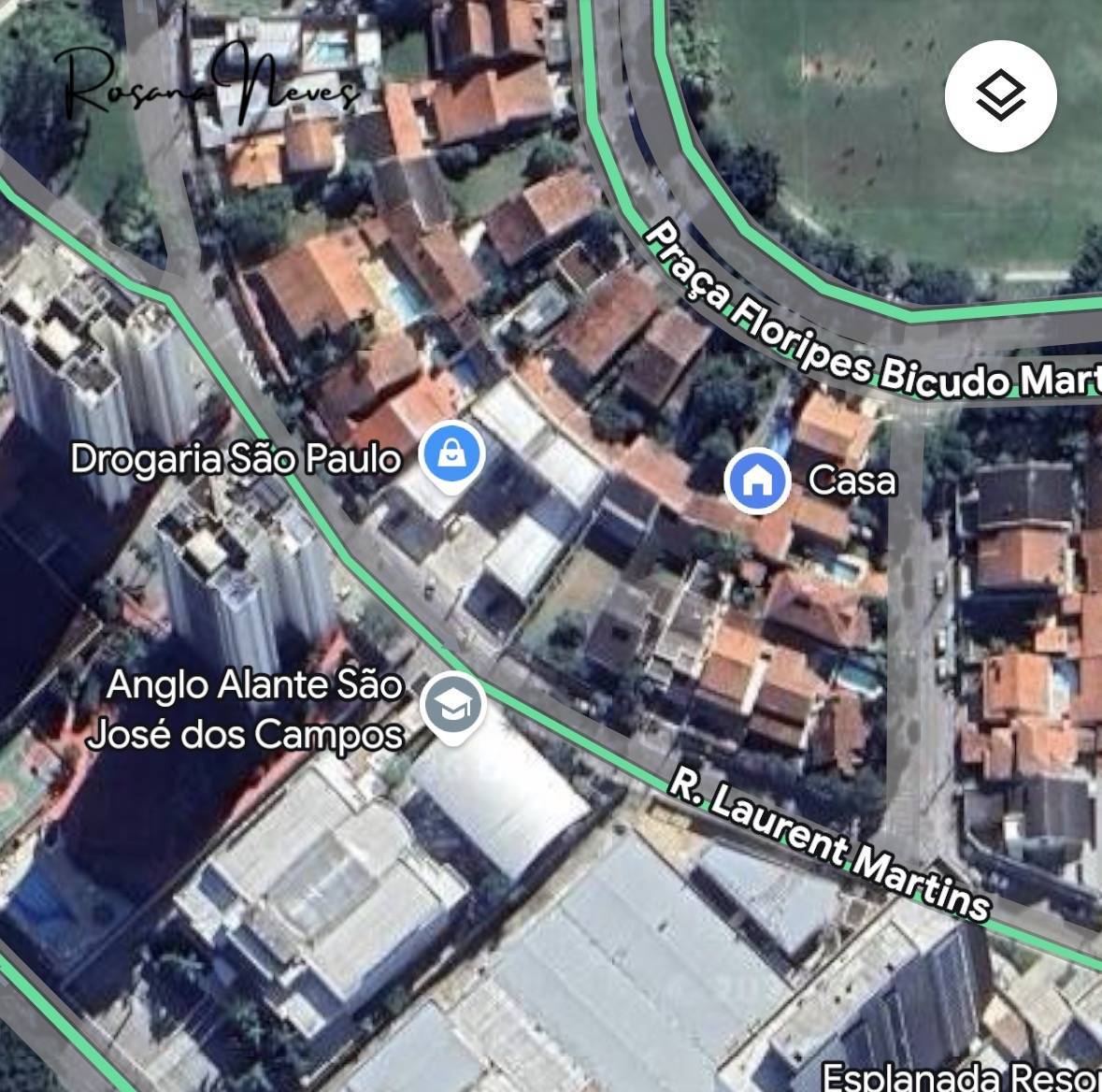This screenshot has width=1102, height=1092.
Task: Select the Drogaria São Paulo pin
Action: (452, 455)
